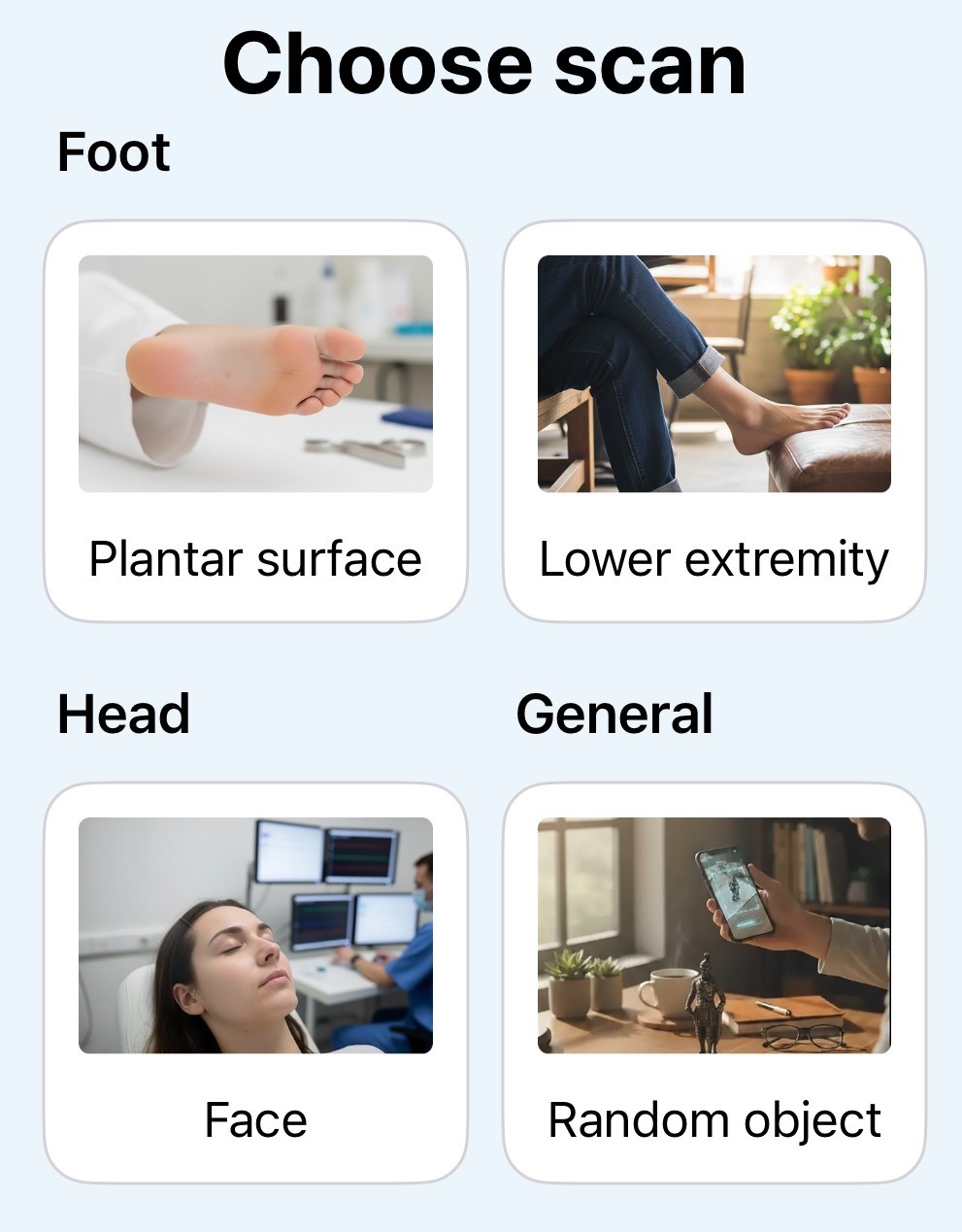This screenshot has height=1232, width=962.
Task: Choose the Lower extremity scan option
Action: [713, 421]
